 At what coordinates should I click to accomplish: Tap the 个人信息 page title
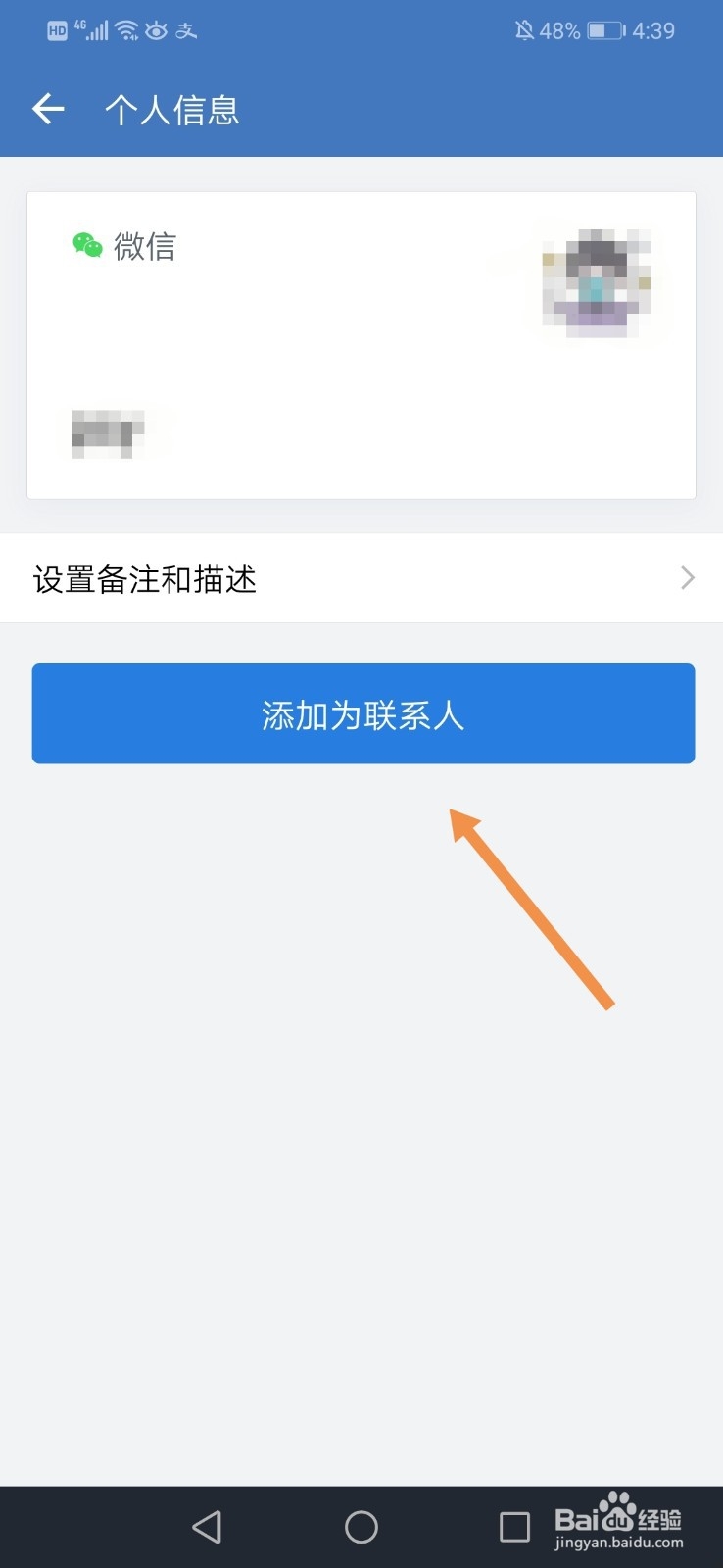point(172,110)
